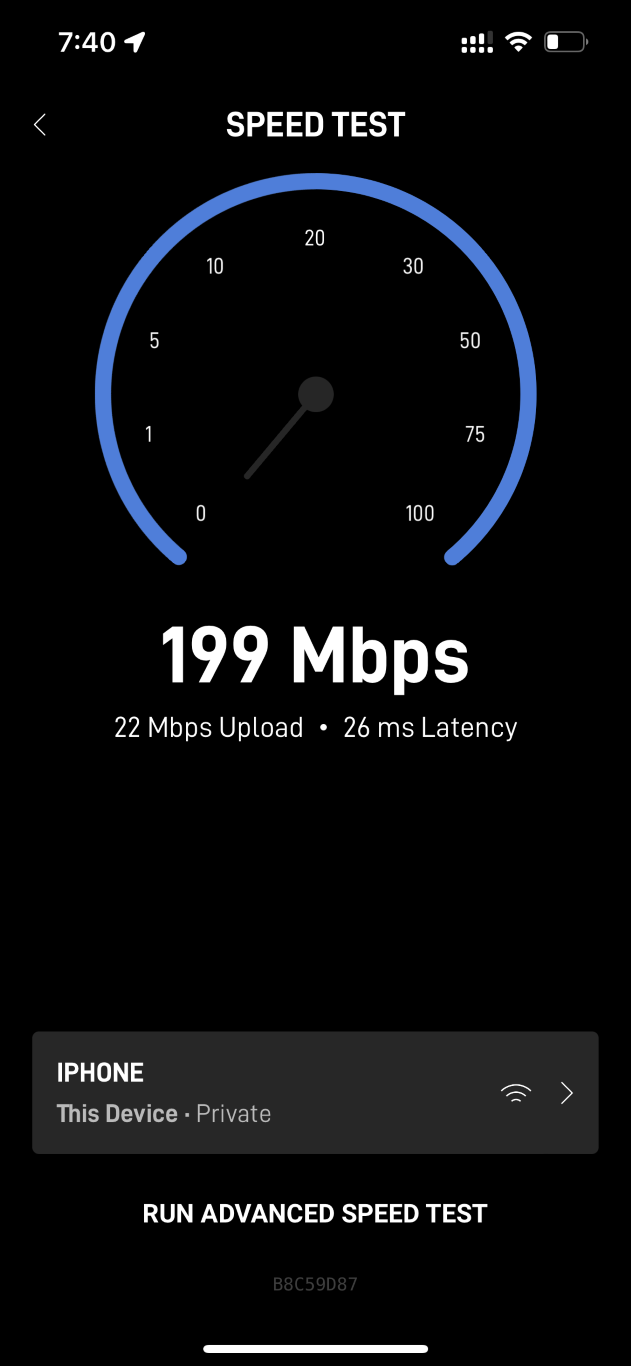The image size is (631, 1366).
Task: Open the IPHONE device details row
Action: point(315,1093)
